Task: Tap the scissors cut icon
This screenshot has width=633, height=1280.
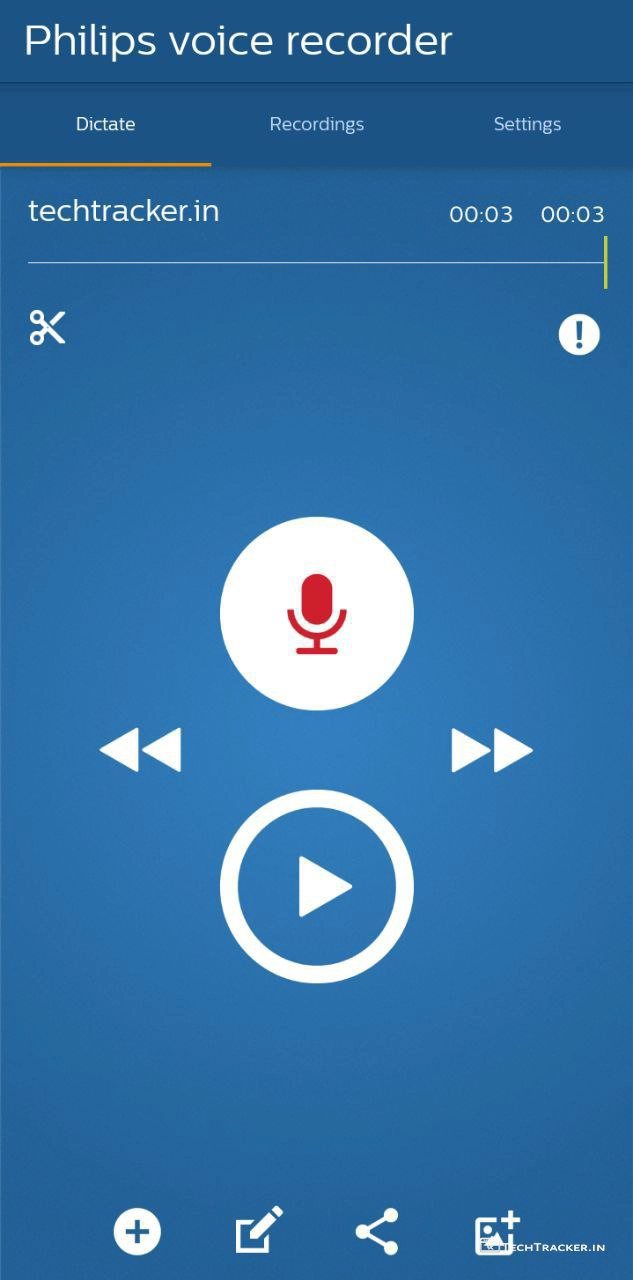Action: tap(47, 328)
